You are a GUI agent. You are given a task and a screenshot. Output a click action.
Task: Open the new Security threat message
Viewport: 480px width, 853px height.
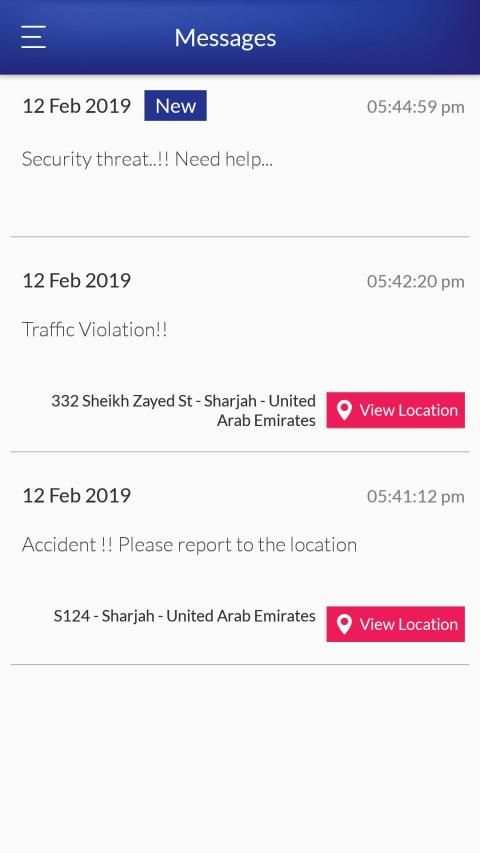[240, 157]
